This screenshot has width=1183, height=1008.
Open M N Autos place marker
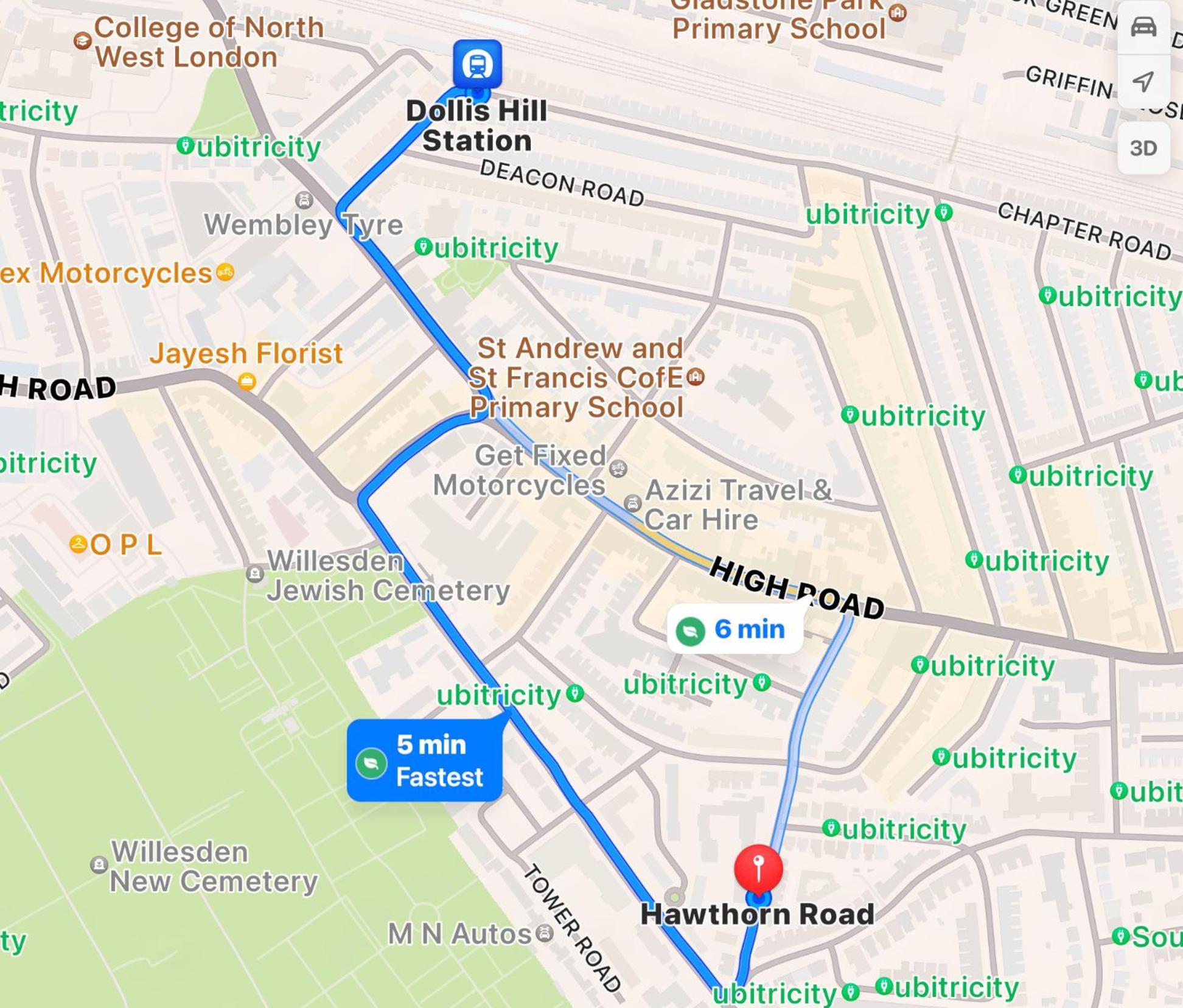(x=544, y=933)
